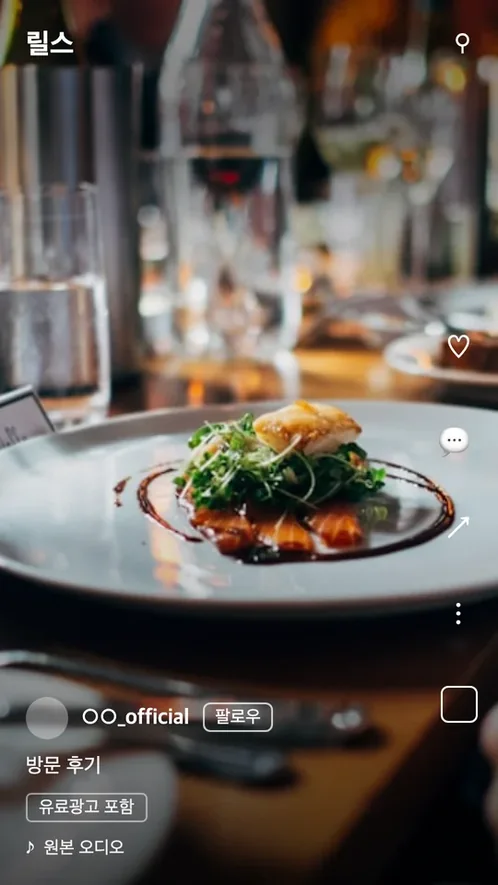Open search with the magnifier icon
The width and height of the screenshot is (498, 885).
(x=462, y=43)
